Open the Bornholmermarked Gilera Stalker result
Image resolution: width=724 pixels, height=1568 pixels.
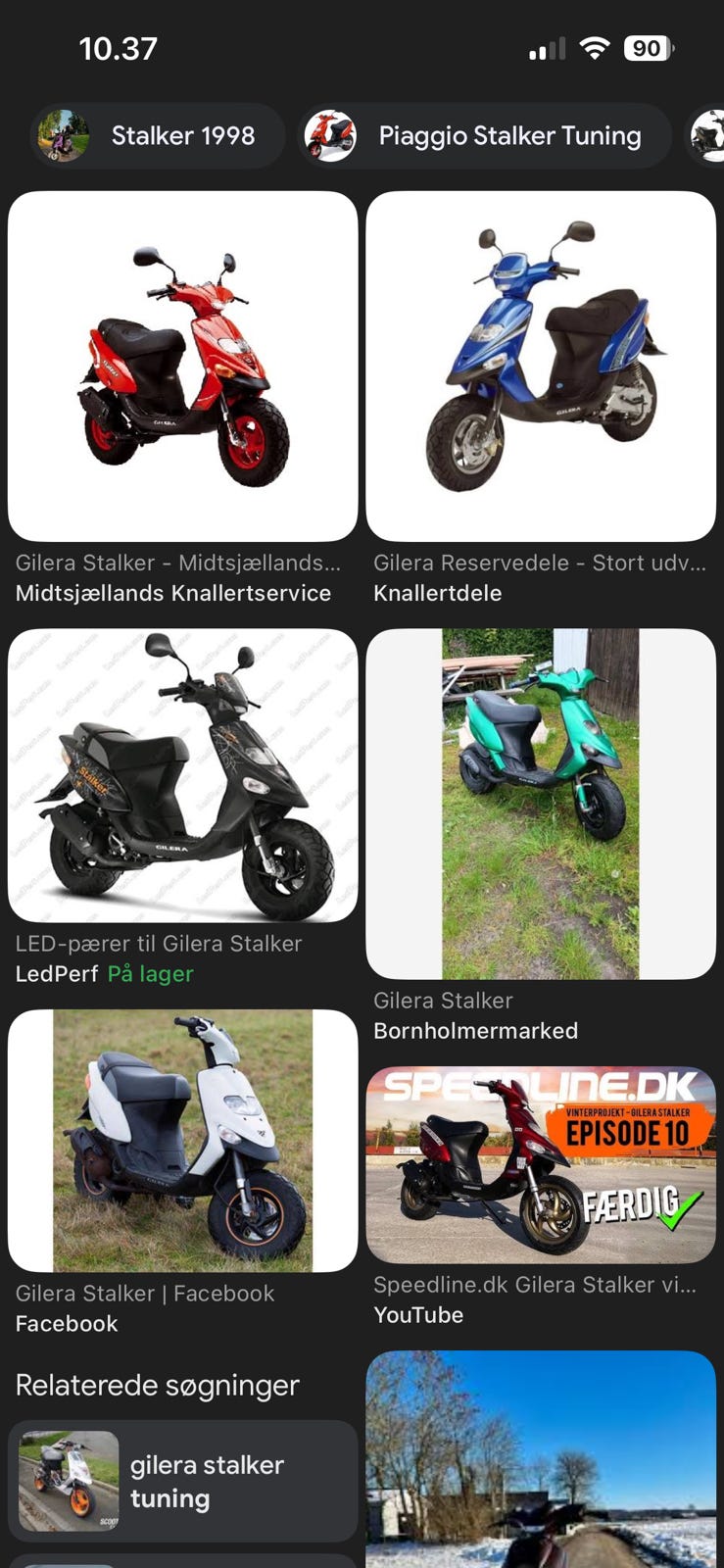click(x=475, y=1030)
